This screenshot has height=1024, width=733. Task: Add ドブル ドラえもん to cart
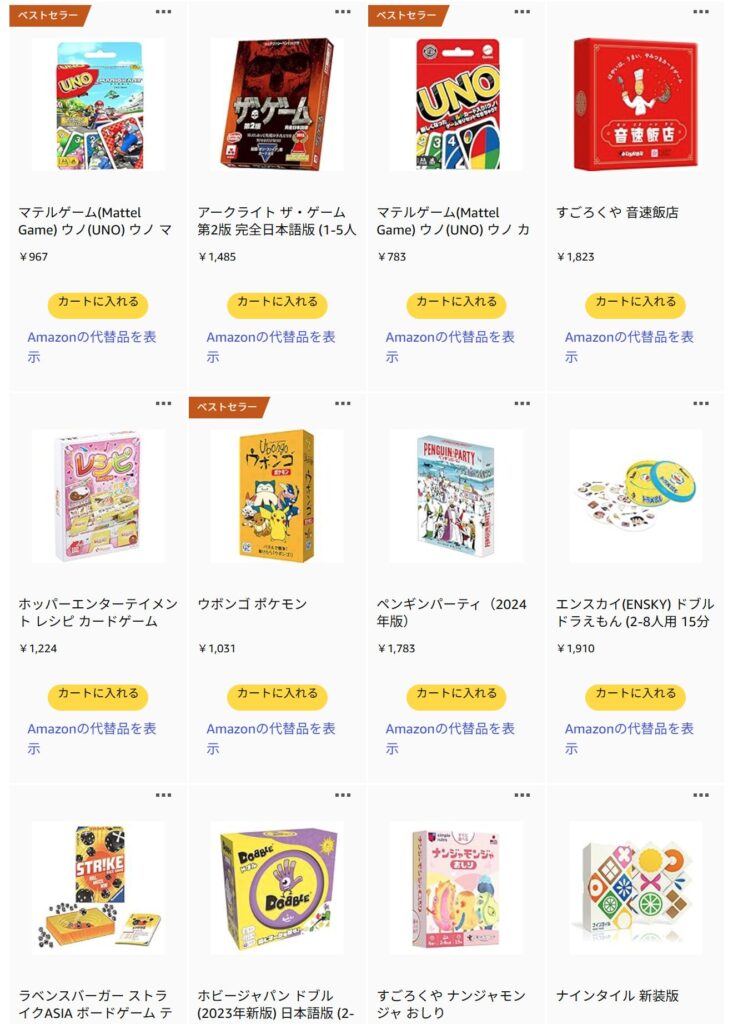[x=635, y=694]
